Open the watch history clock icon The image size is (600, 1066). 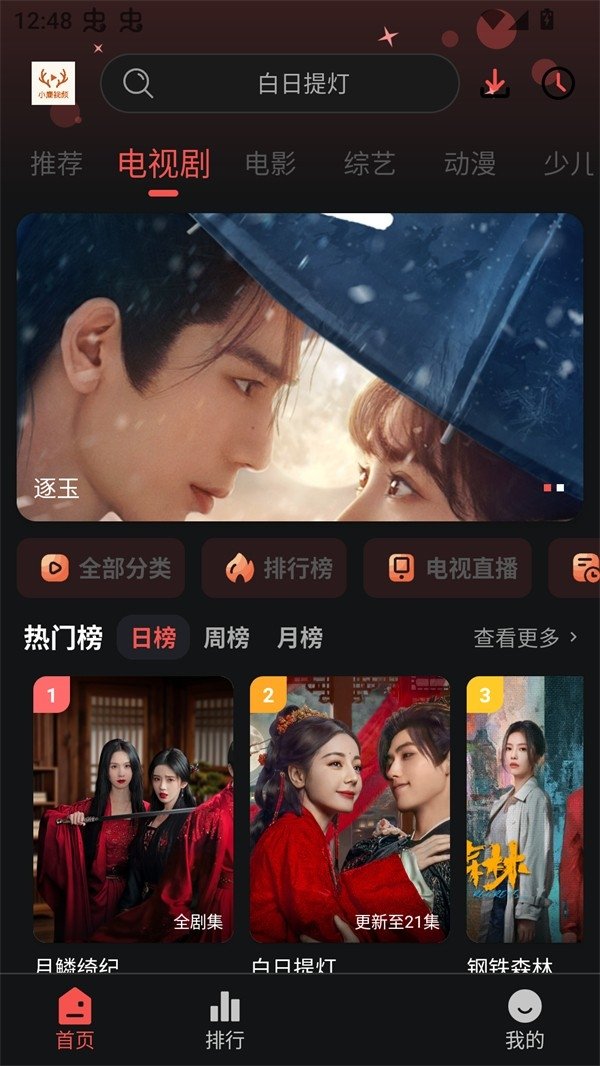click(558, 84)
